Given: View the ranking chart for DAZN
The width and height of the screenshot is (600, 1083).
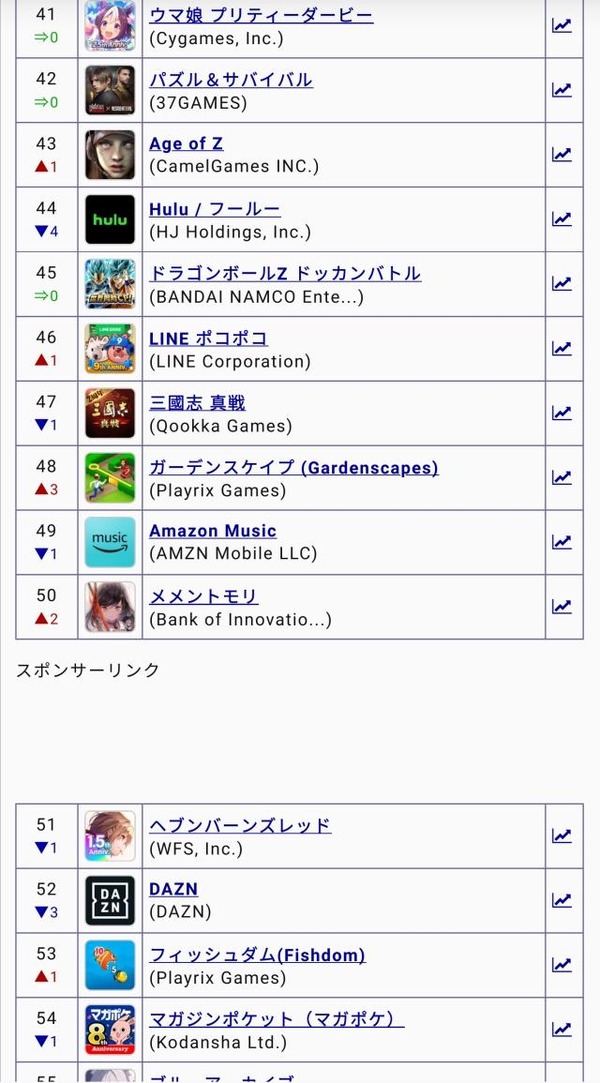Looking at the screenshot, I should (561, 900).
